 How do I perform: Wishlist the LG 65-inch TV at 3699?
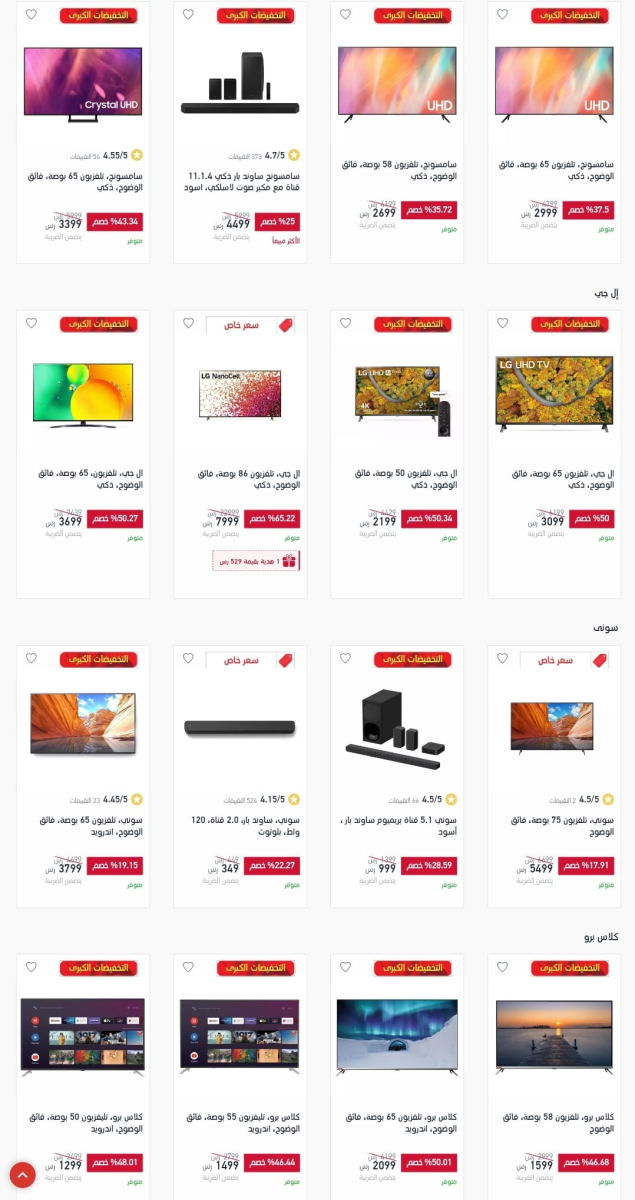pyautogui.click(x=31, y=323)
